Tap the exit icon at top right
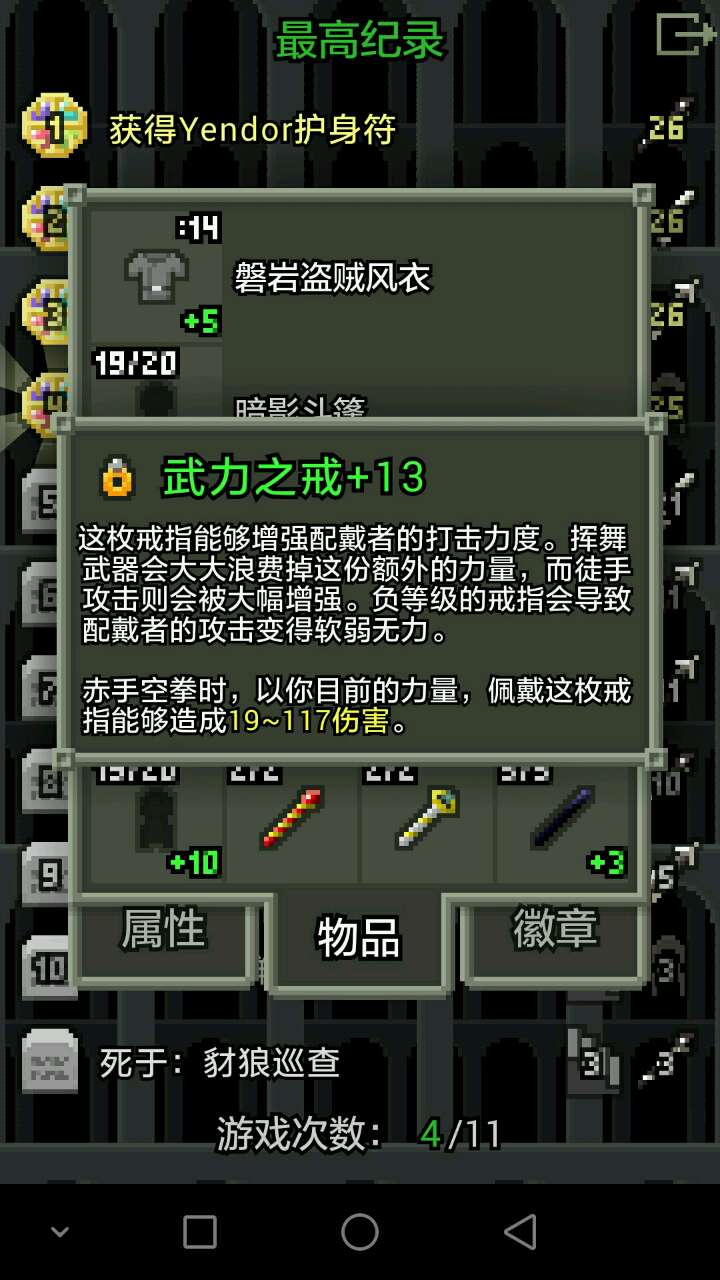The image size is (720, 1280). (685, 35)
